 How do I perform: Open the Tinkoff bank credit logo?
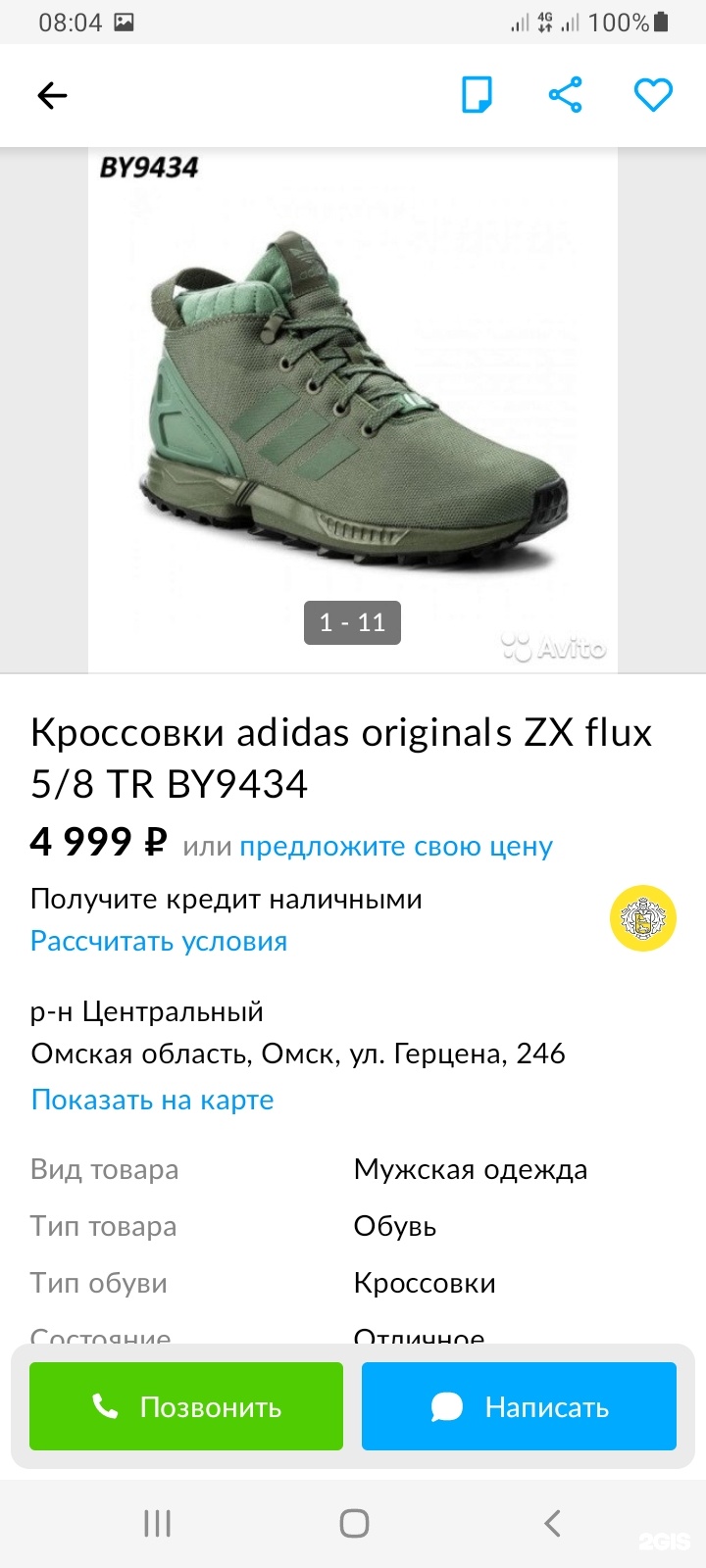(643, 918)
